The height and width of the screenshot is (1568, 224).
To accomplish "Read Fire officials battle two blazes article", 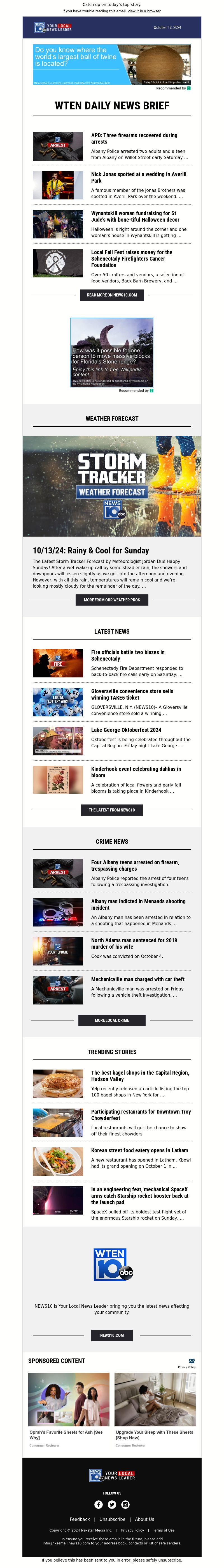I will click(127, 656).
